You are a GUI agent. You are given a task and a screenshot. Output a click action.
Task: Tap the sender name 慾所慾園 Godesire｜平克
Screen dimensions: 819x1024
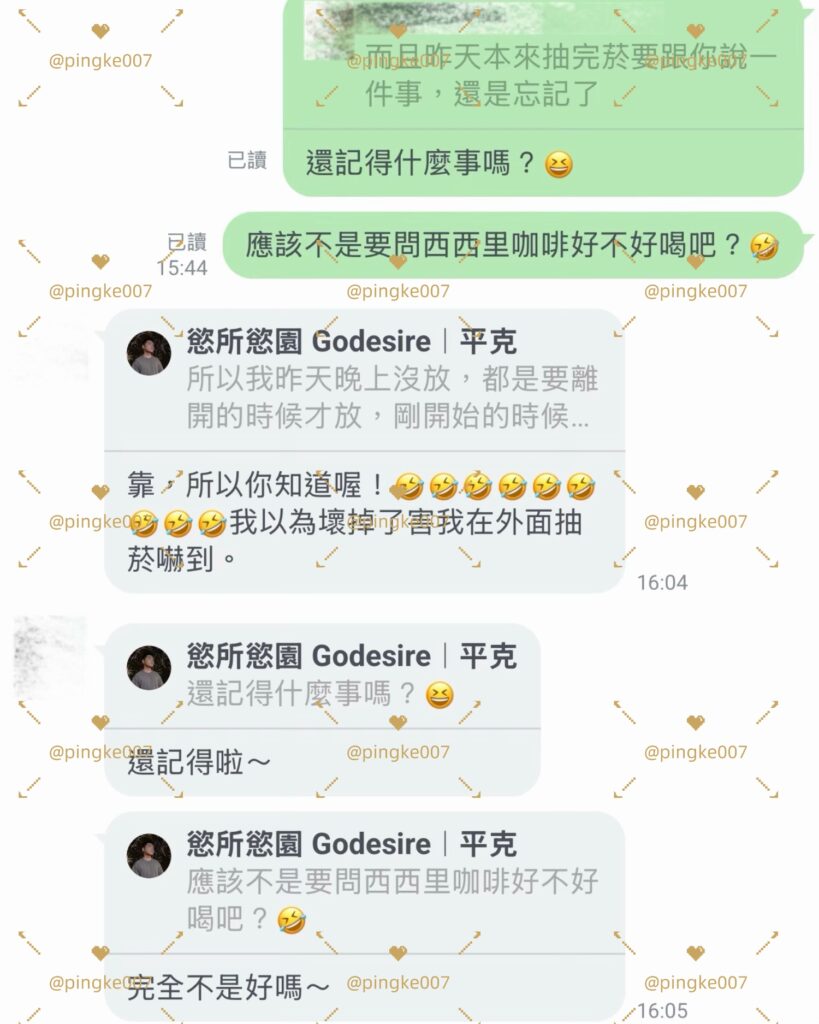[350, 343]
